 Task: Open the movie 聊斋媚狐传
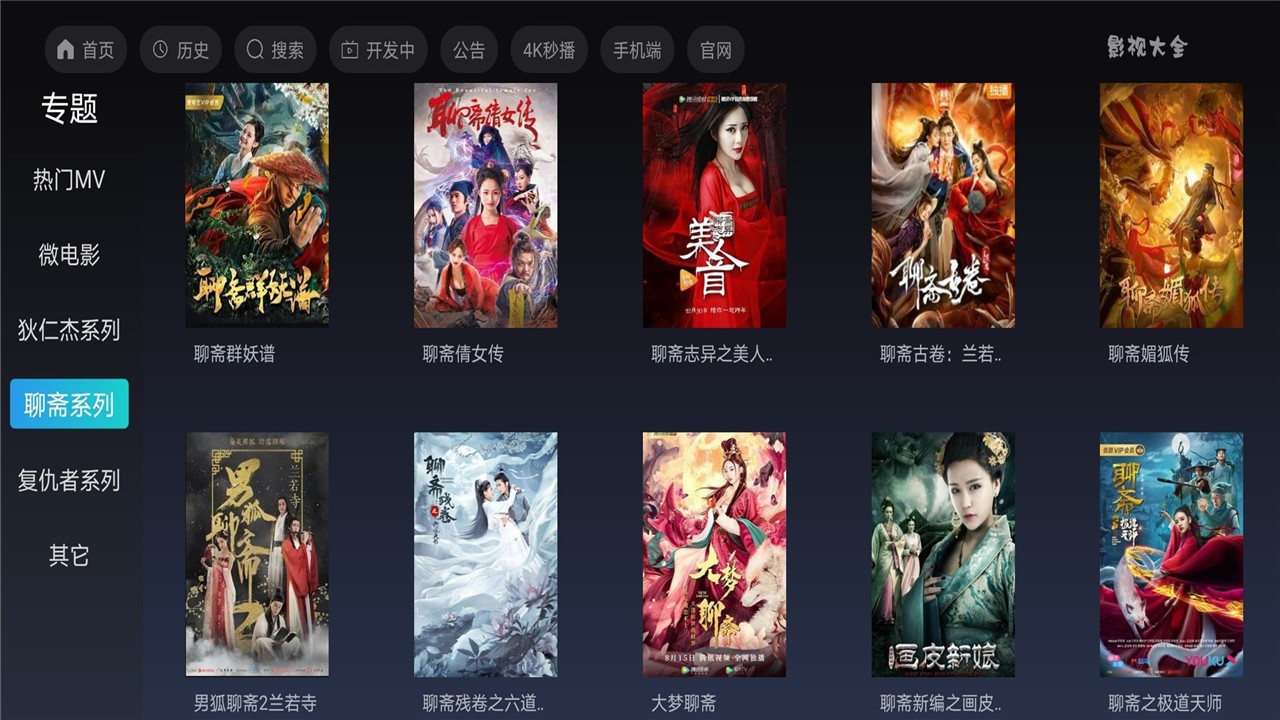[1171, 205]
